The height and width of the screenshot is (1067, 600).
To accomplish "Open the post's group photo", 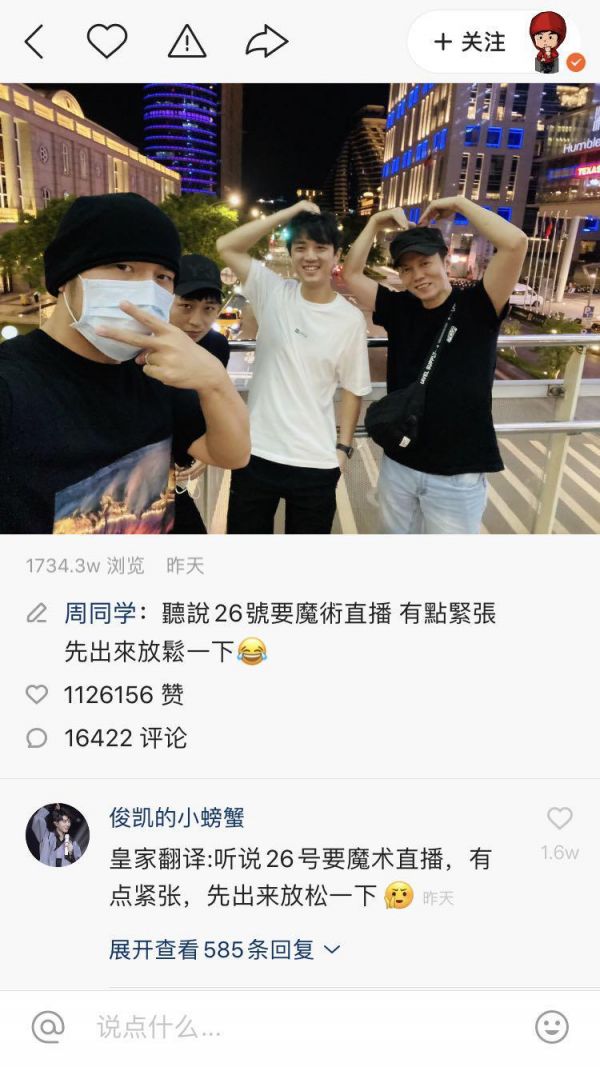I will click(x=300, y=308).
